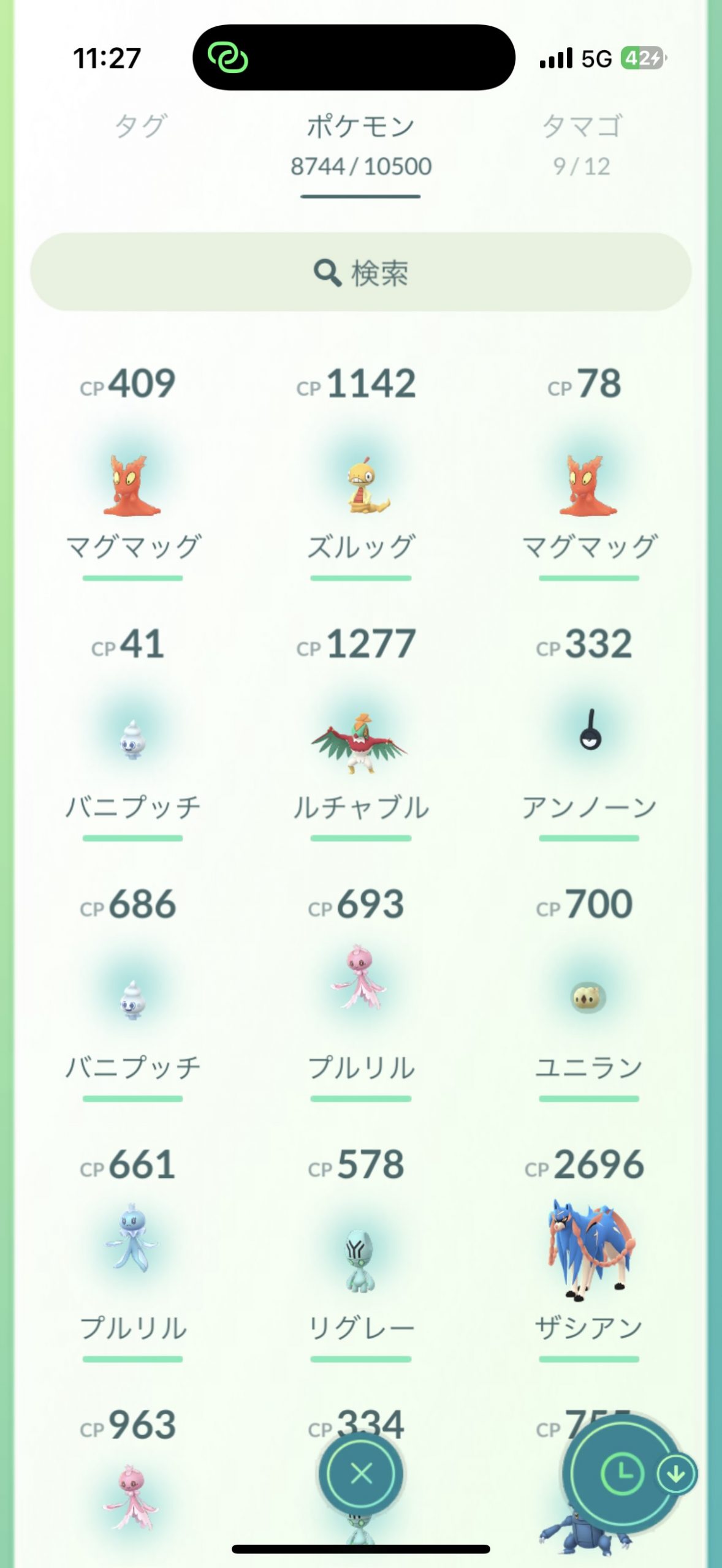Image resolution: width=722 pixels, height=1568 pixels.
Task: Select バニプッチ with CP 686
Action: (x=132, y=1000)
